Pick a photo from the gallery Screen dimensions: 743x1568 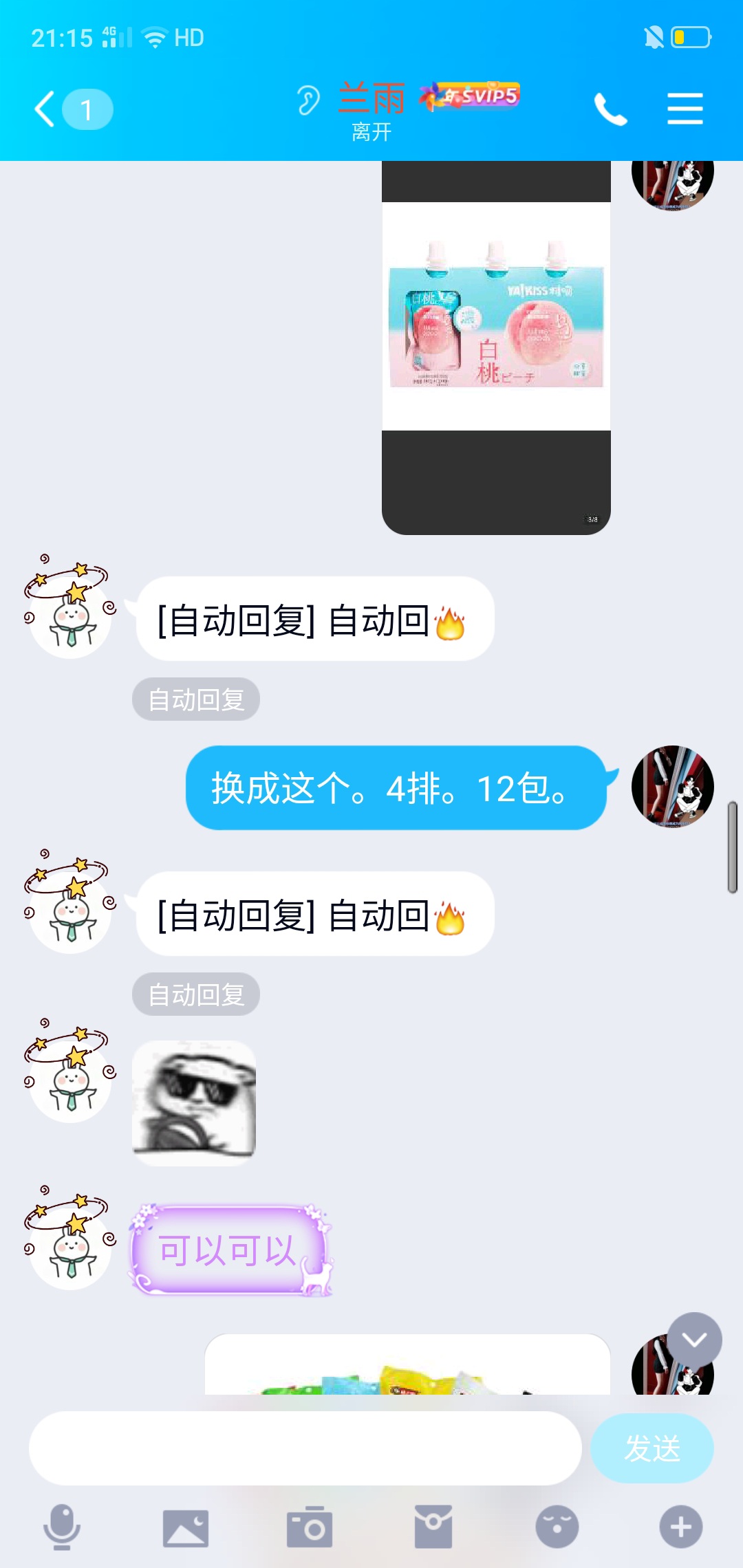(185, 1528)
